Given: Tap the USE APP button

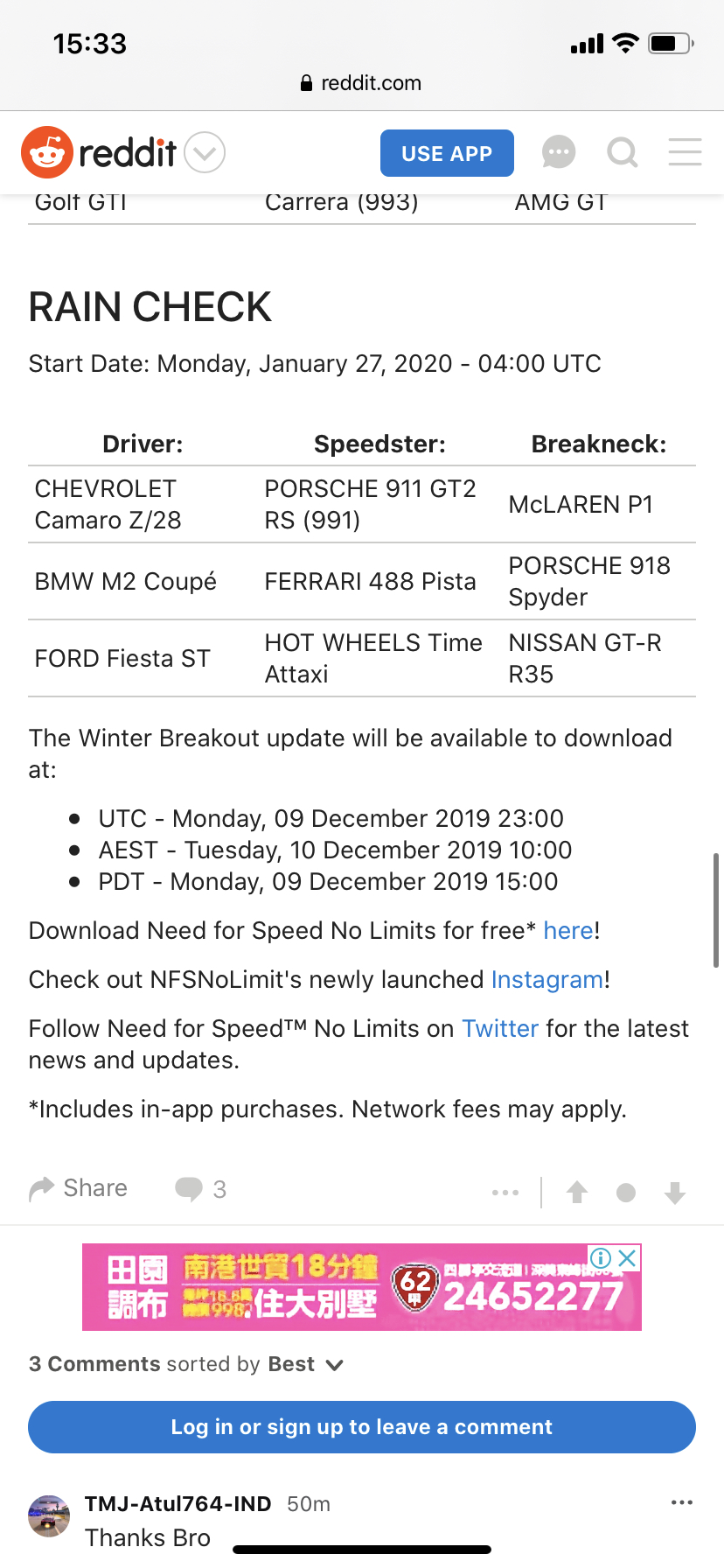Looking at the screenshot, I should [447, 153].
